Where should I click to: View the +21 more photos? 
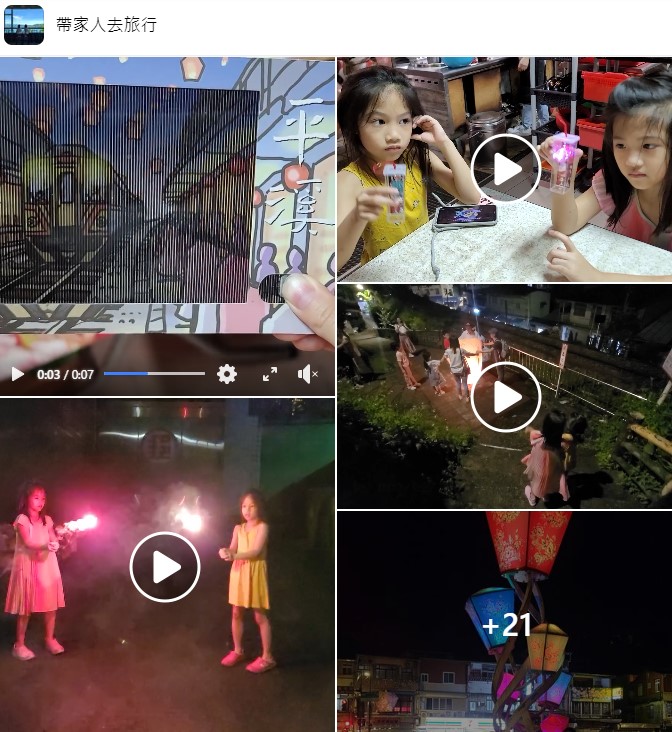(x=506, y=625)
